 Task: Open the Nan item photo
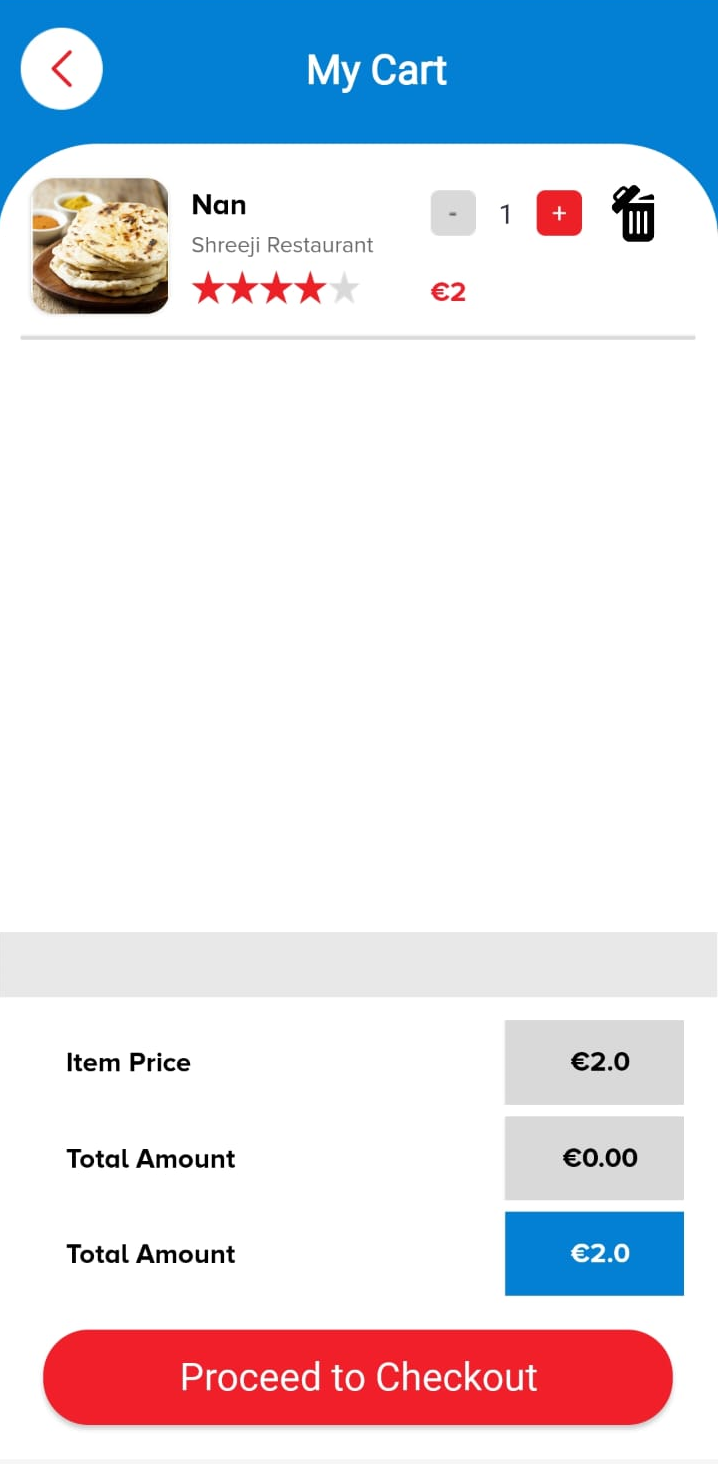coord(100,246)
